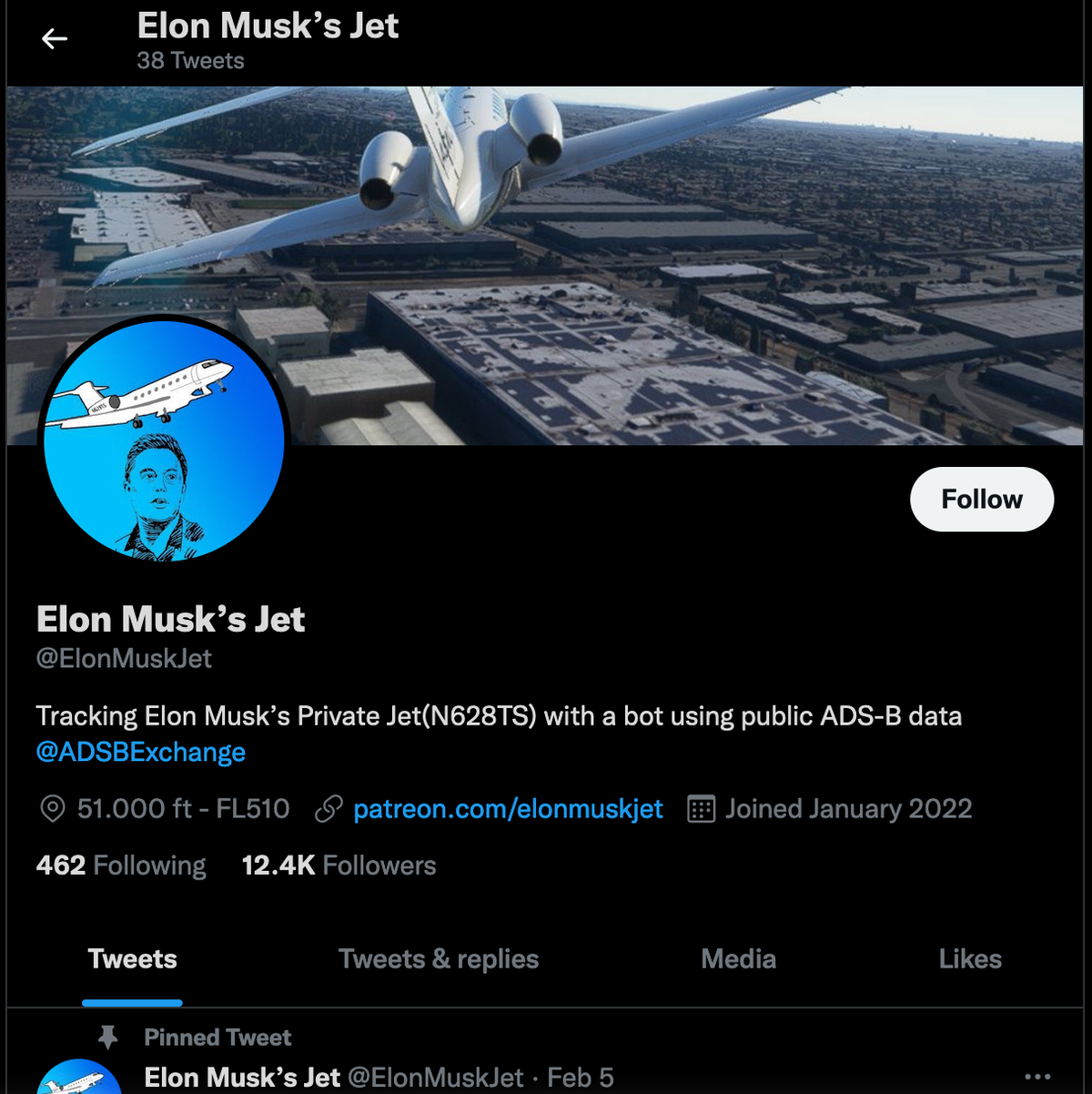Switch to Tweets & replies tab
Image resolution: width=1092 pixels, height=1094 pixels.
tap(439, 959)
